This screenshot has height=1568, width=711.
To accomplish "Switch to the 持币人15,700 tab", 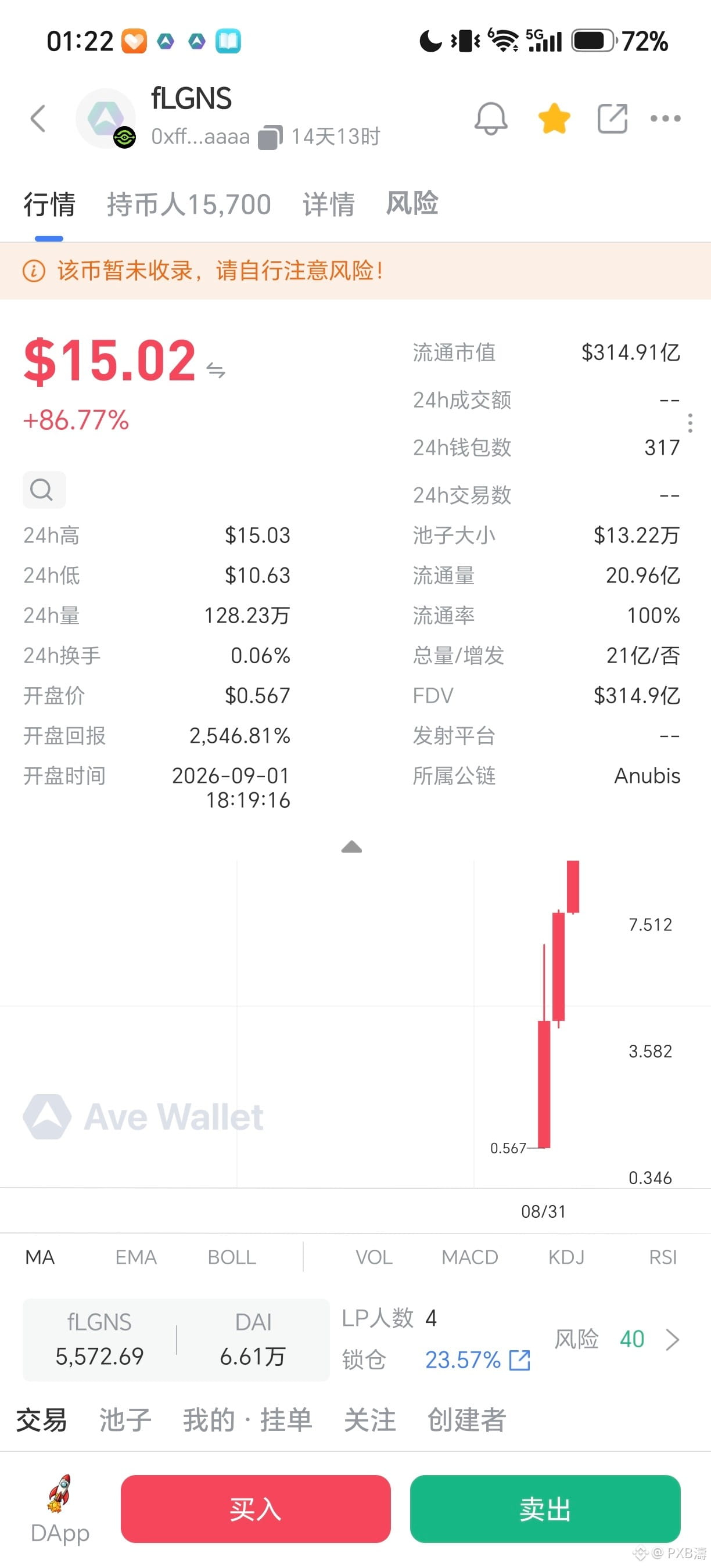I will 189,204.
